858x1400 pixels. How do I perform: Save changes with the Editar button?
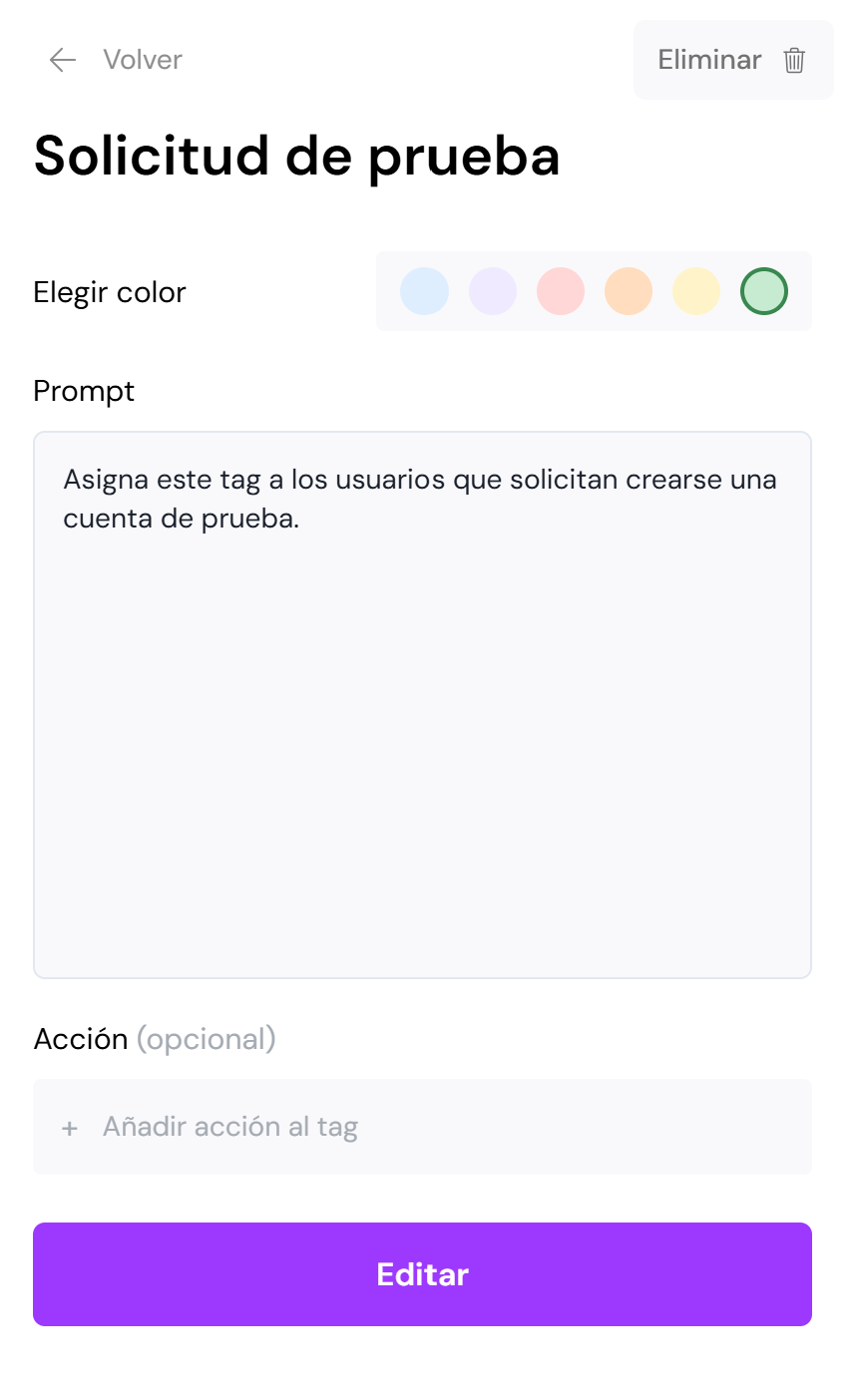(422, 1274)
